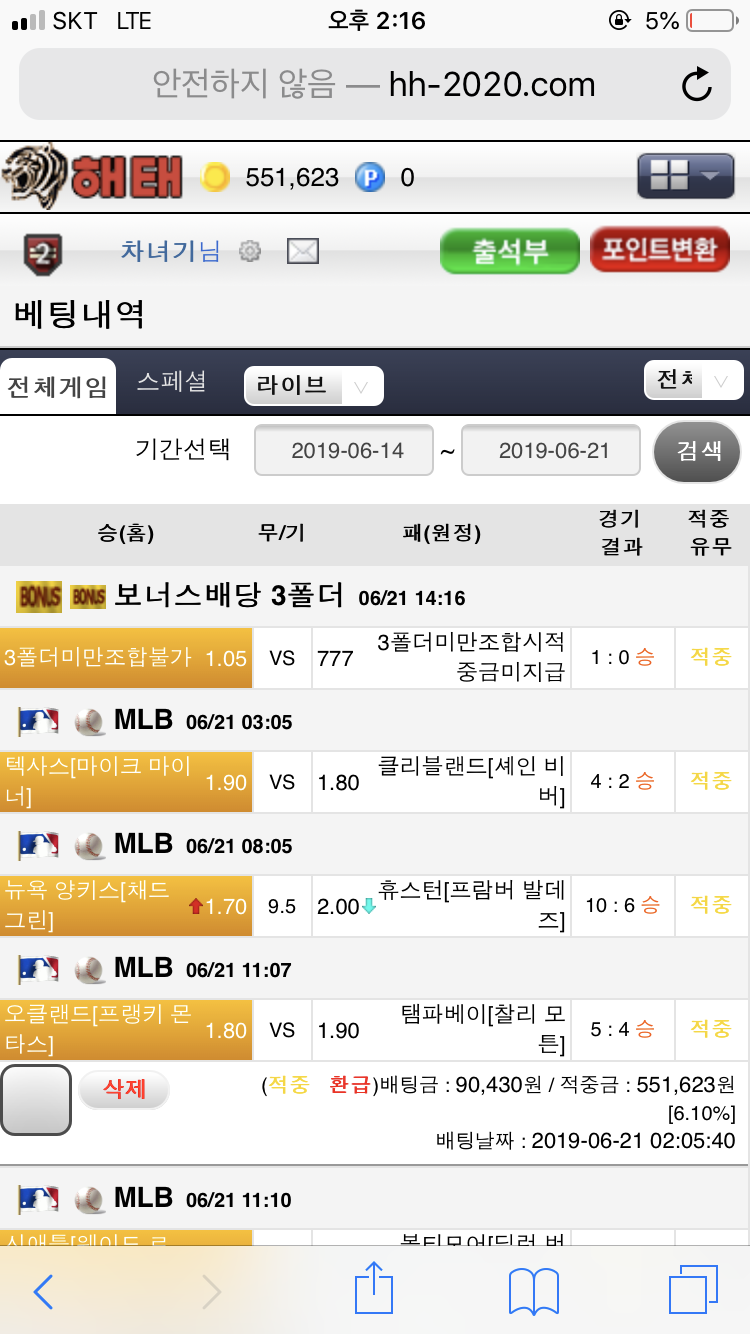Tap the 검색 search button
Viewport: 750px width, 1334px height.
pos(697,451)
